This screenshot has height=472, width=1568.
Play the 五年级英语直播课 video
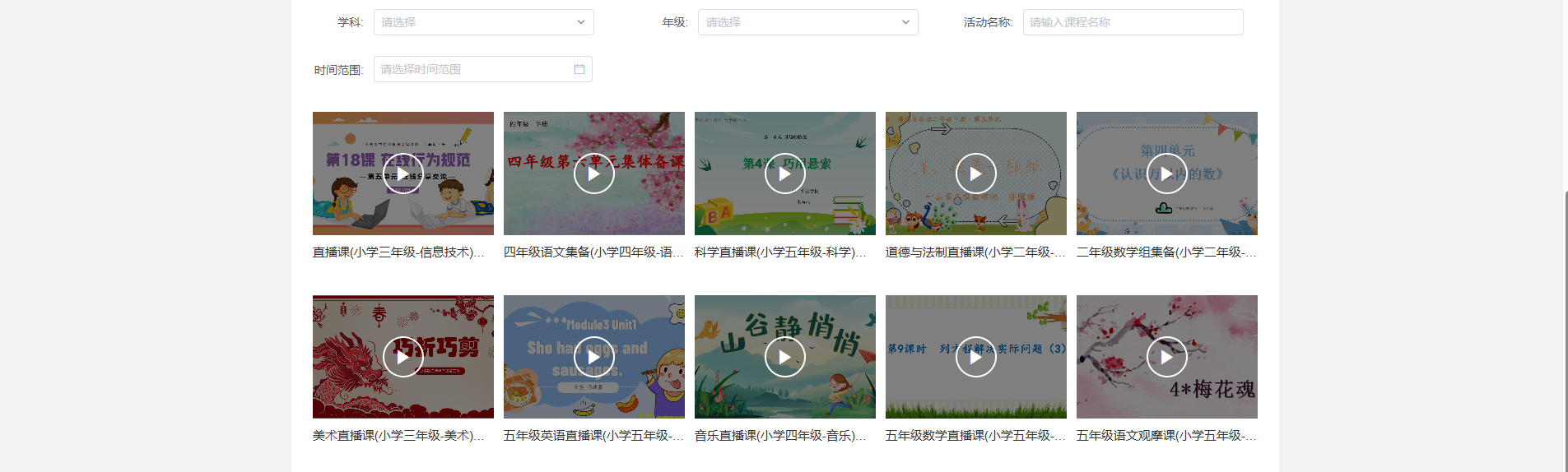click(x=594, y=358)
